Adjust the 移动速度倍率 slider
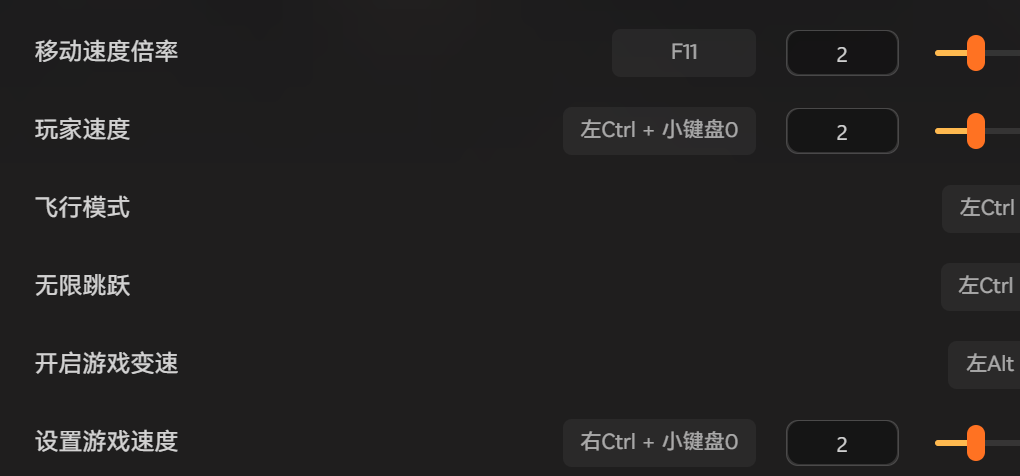 (x=976, y=53)
